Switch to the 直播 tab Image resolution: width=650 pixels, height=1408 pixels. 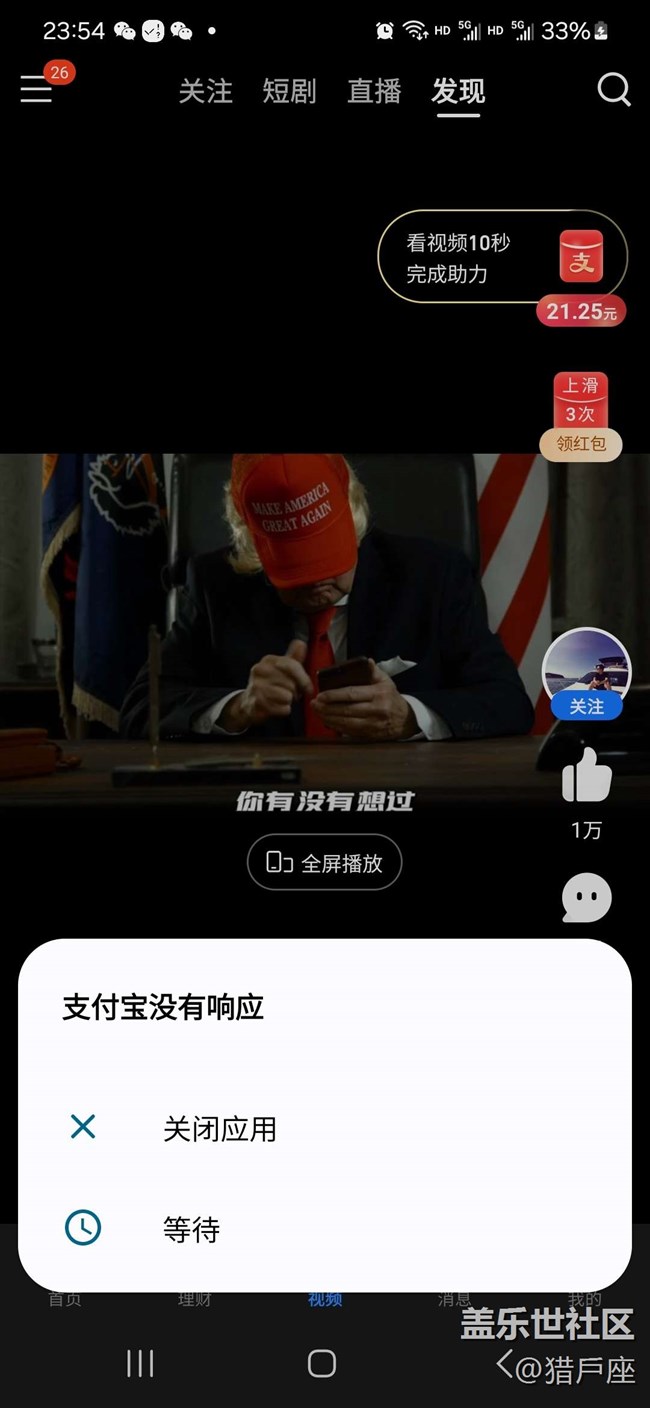pyautogui.click(x=374, y=92)
